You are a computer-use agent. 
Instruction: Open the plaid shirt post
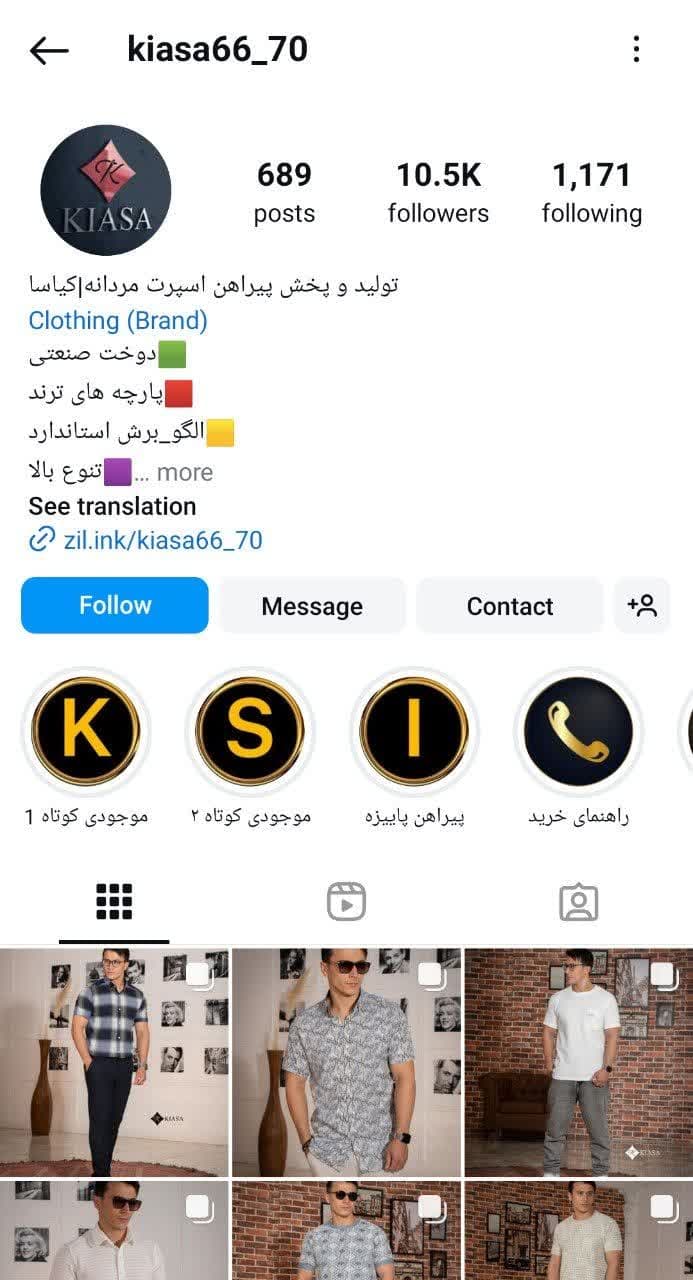click(x=114, y=1062)
